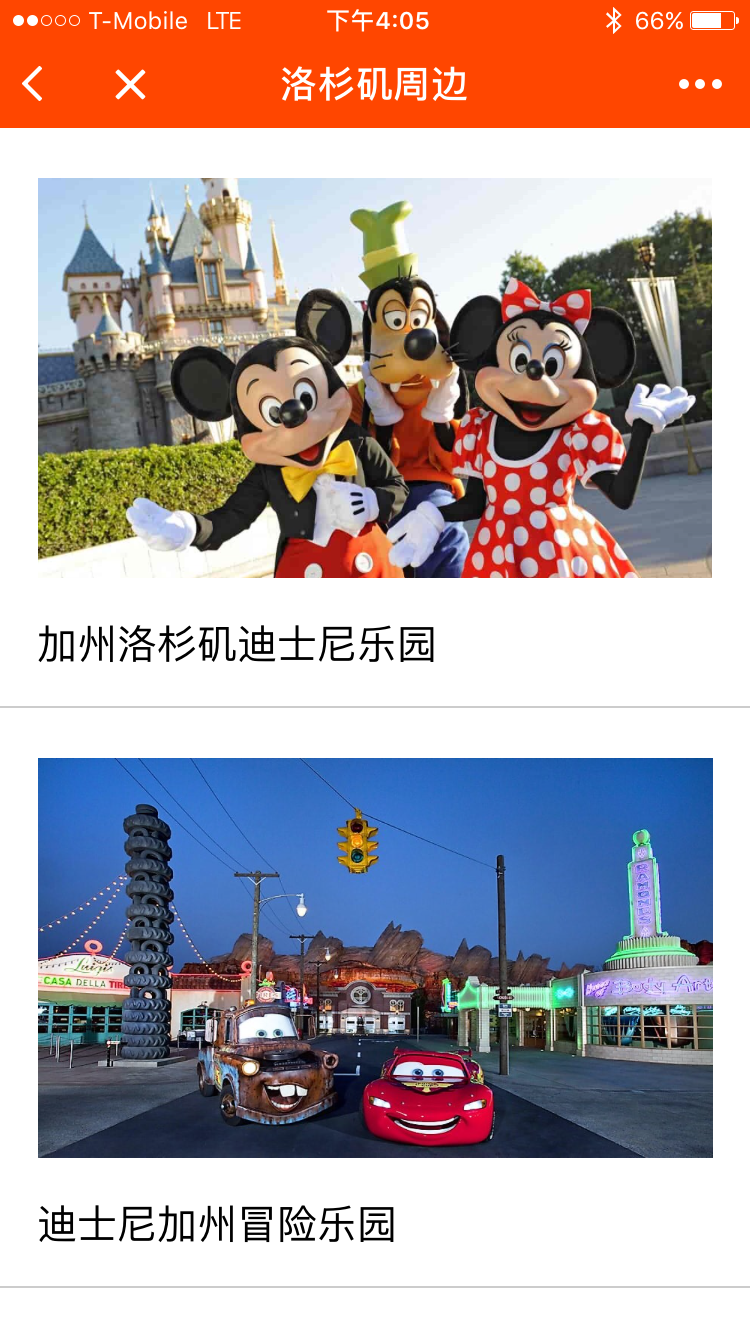Close the page with the X icon
This screenshot has height=1334, width=750.
pos(130,85)
